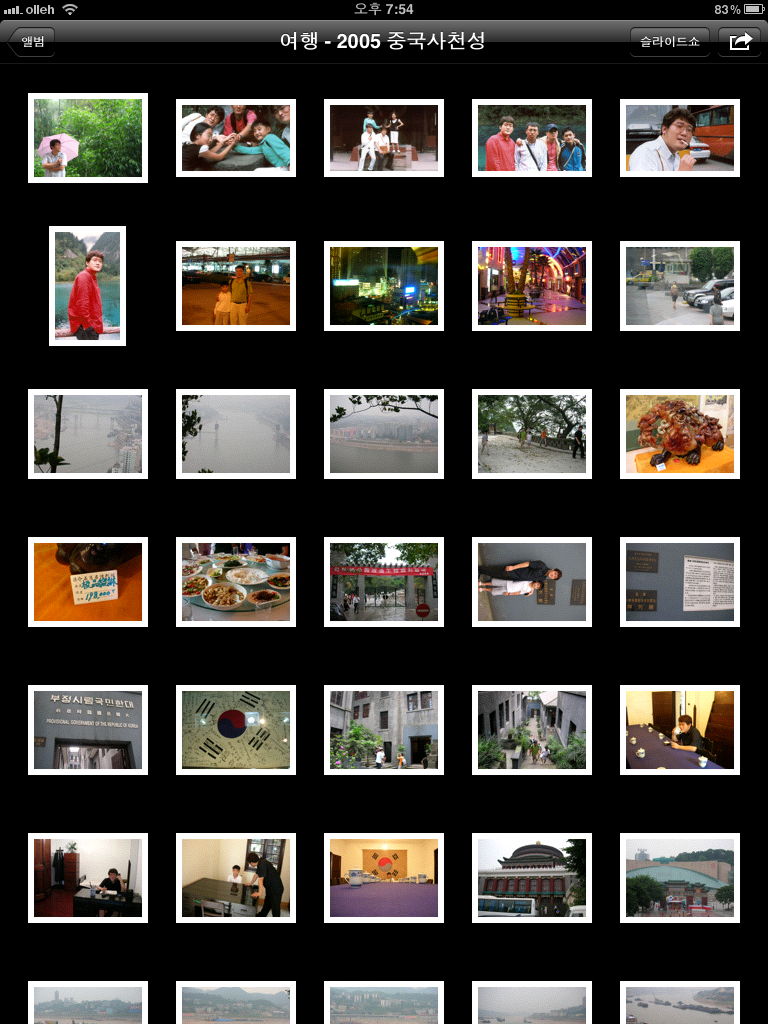Open photo of man in red jacket by lake
The height and width of the screenshot is (1024, 768).
pyautogui.click(x=88, y=286)
